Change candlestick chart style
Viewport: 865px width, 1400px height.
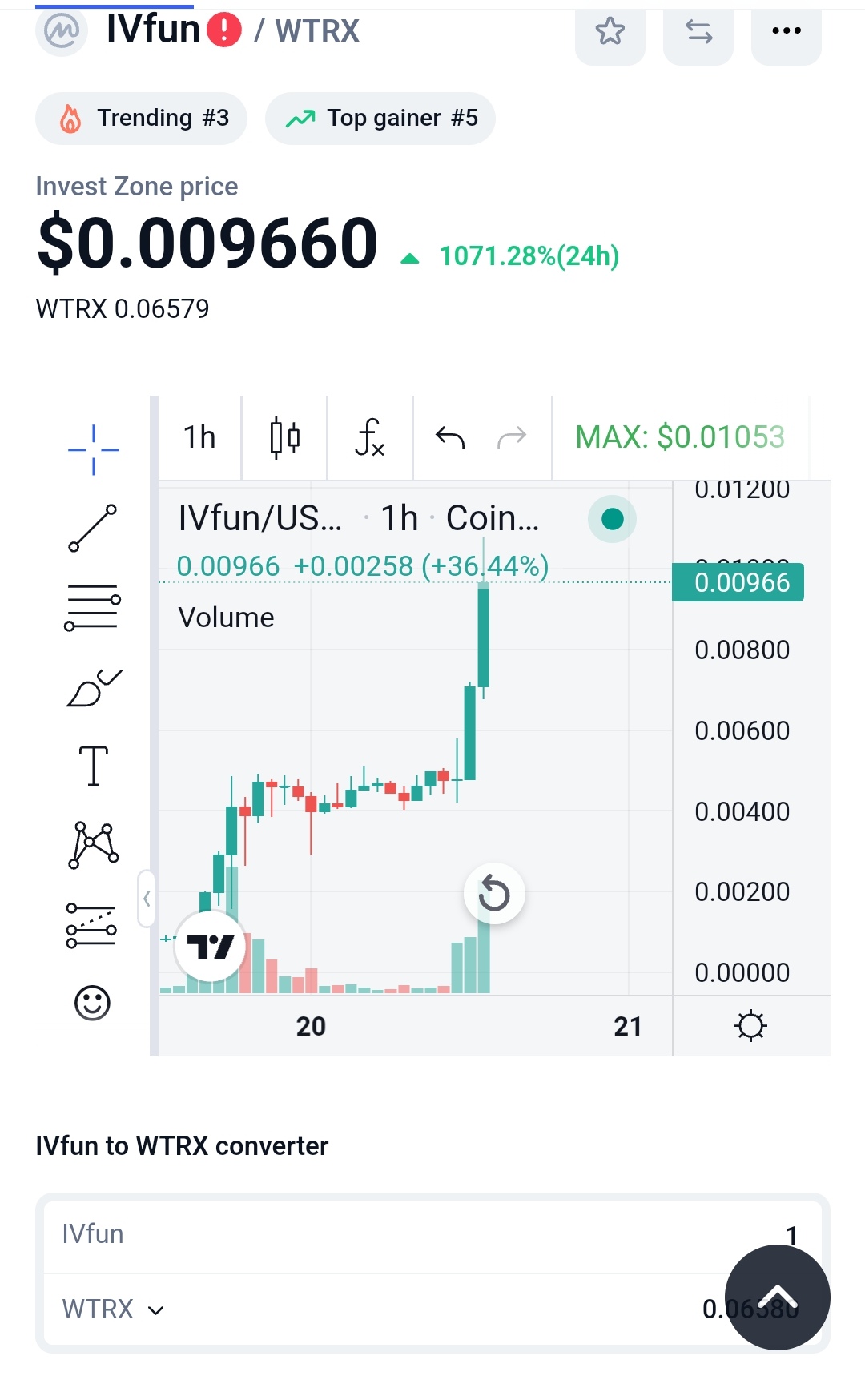coord(284,437)
